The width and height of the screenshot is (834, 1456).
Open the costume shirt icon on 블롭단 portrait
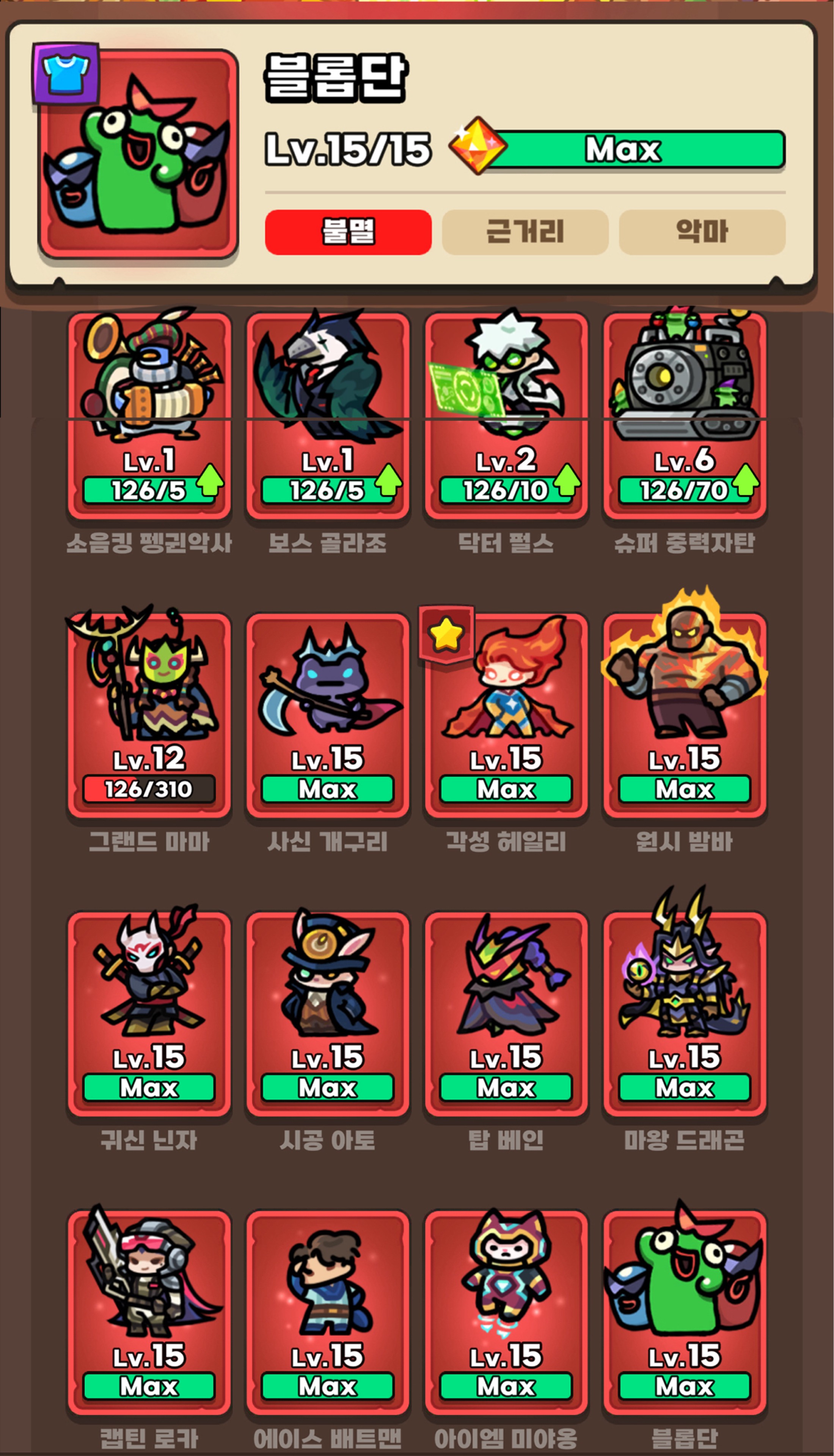point(66,73)
